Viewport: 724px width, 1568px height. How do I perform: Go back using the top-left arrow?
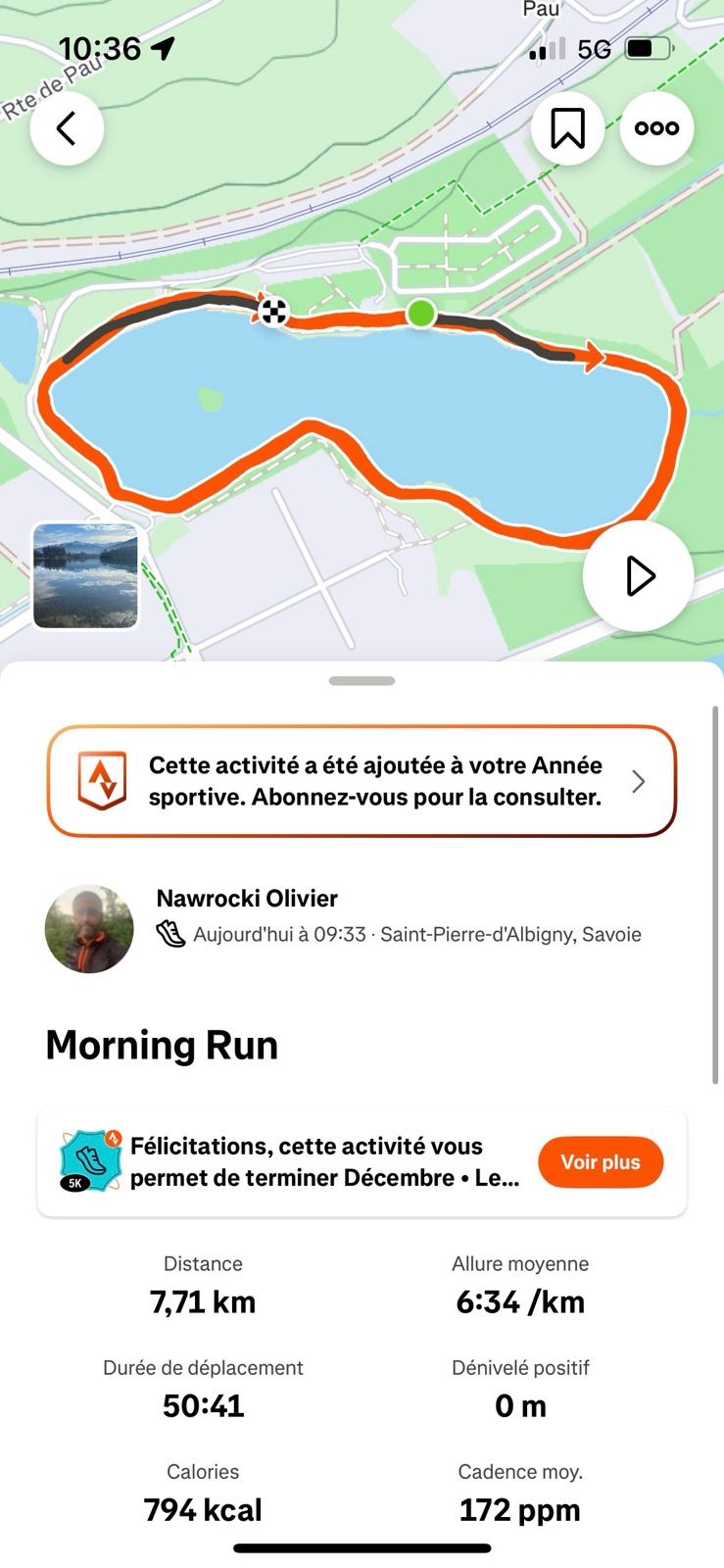[x=67, y=128]
